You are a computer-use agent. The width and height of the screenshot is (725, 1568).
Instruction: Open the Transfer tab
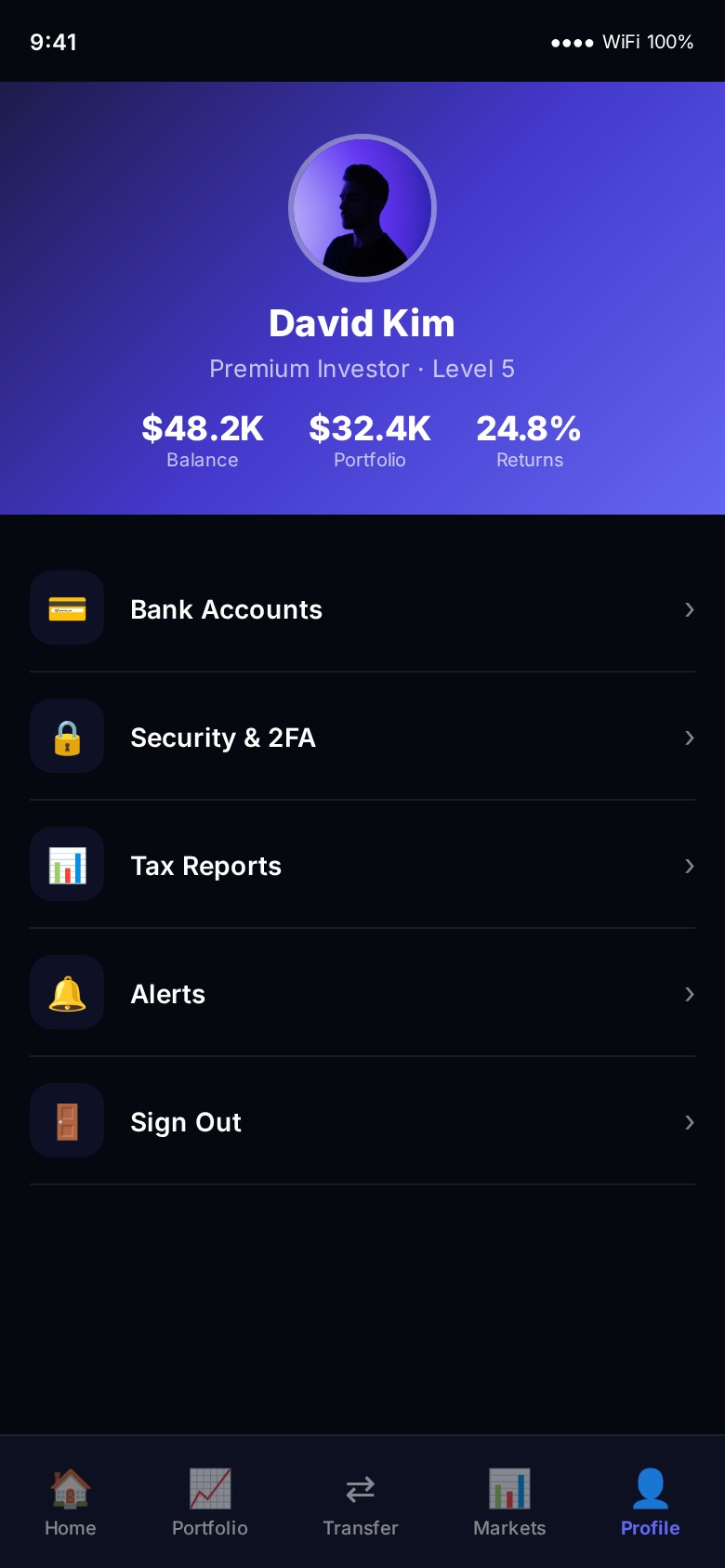361,1503
